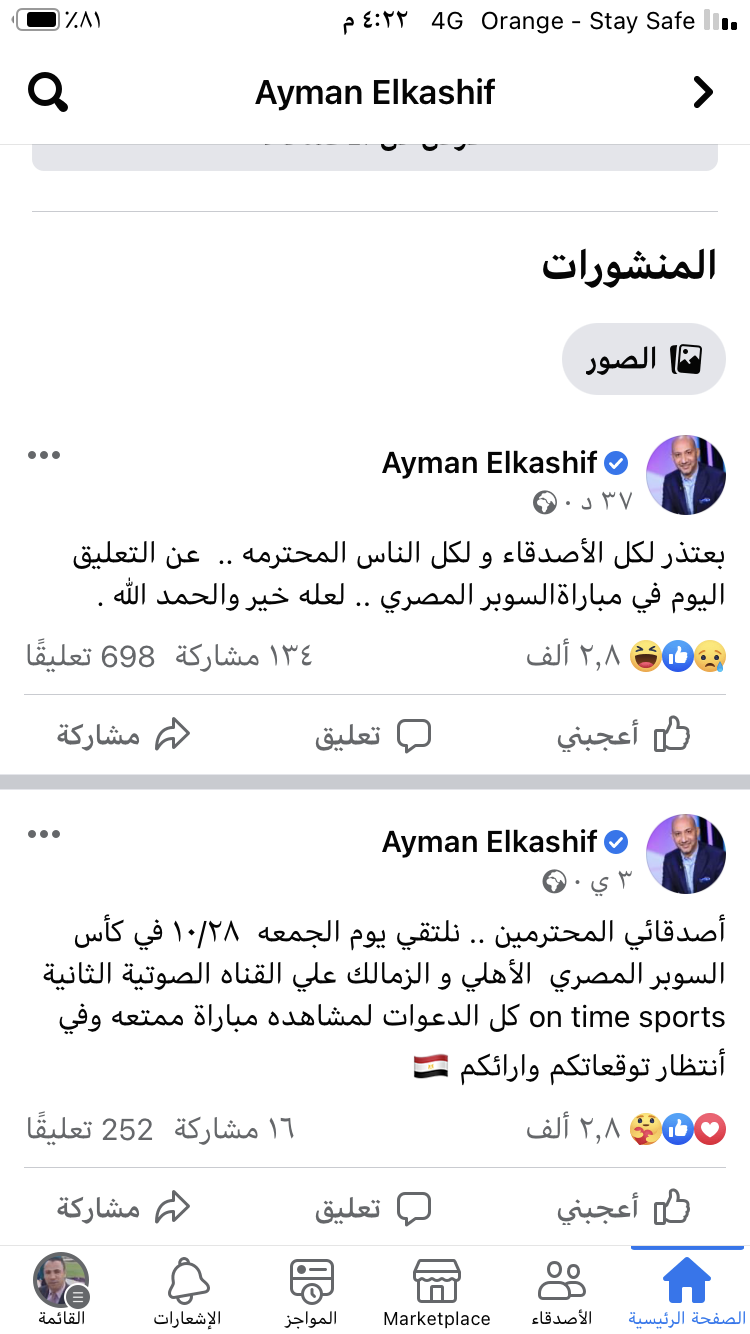Screen dimensions: 750x1334
Task: Open the الصور photos chip
Action: point(643,359)
